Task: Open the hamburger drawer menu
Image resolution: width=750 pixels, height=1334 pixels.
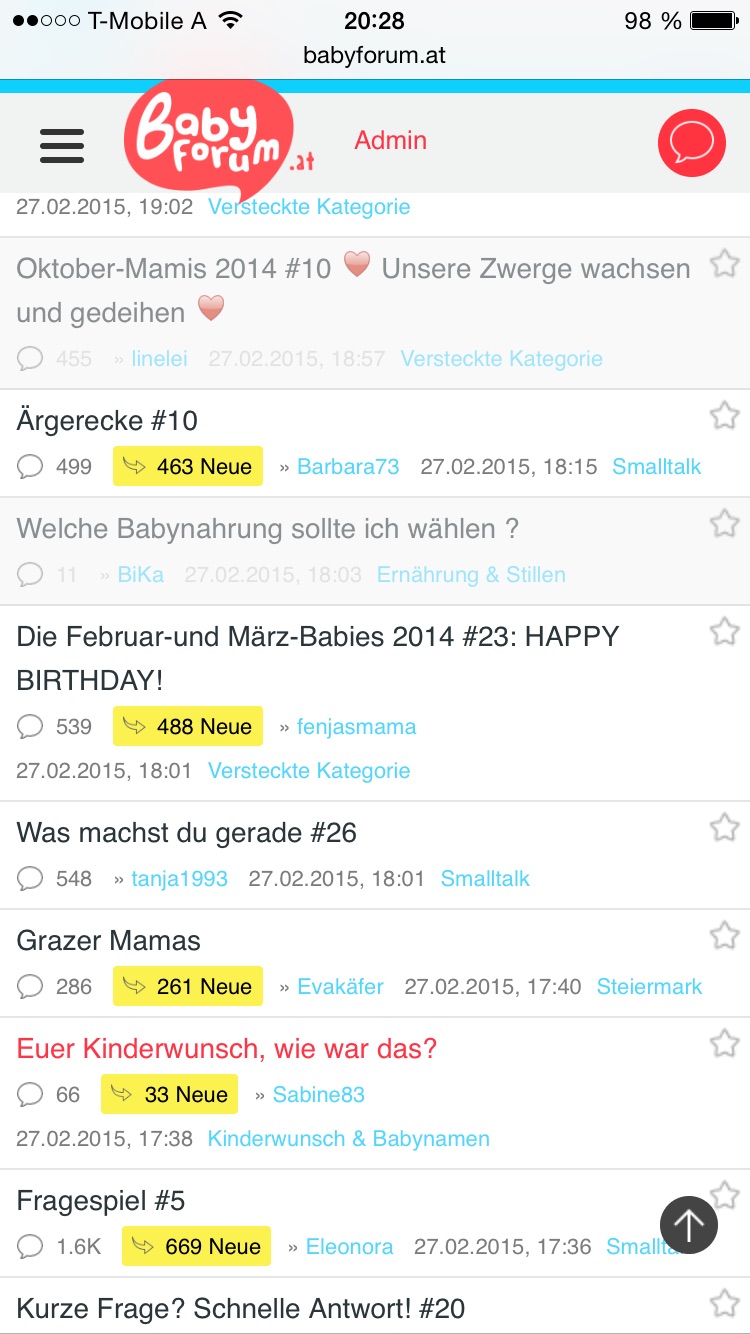Action: [x=62, y=146]
